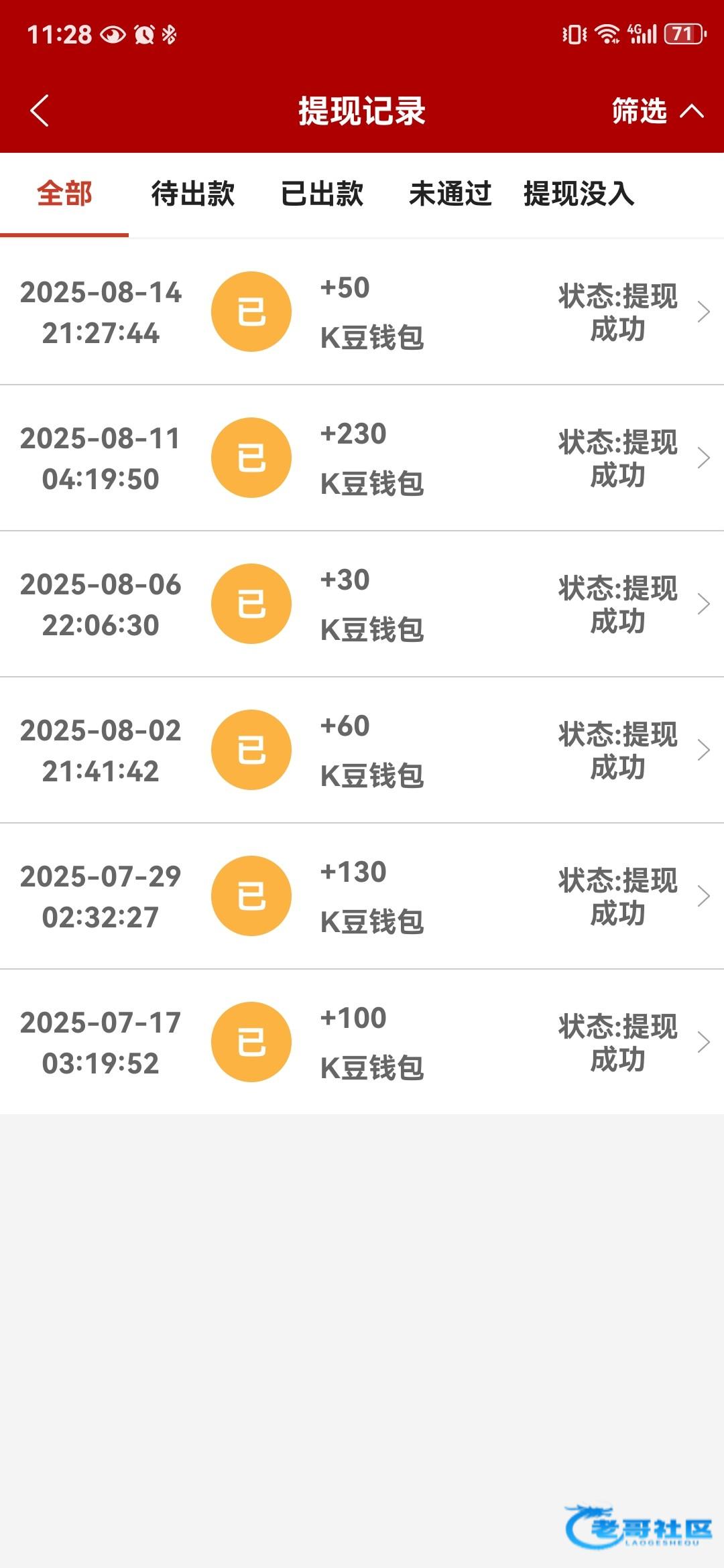Go back using the top-left arrow
724x1568 pixels.
(40, 111)
